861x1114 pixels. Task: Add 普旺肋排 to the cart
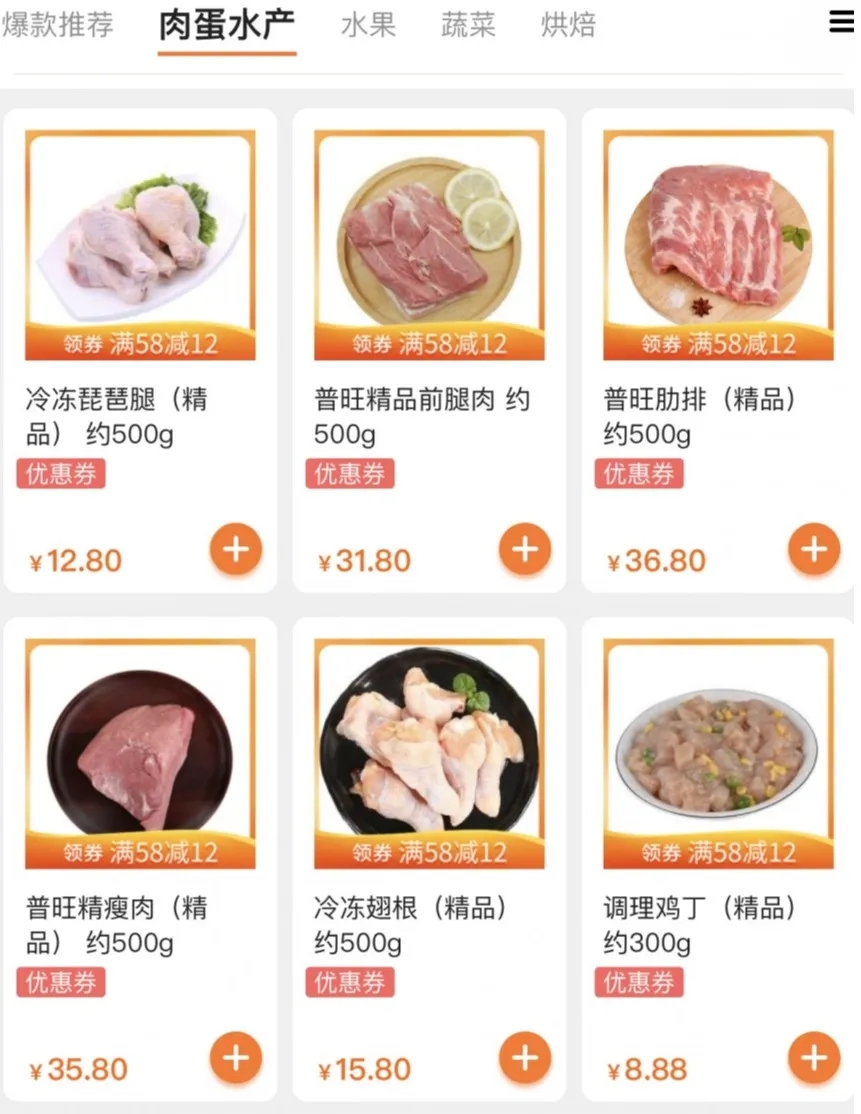coord(814,549)
